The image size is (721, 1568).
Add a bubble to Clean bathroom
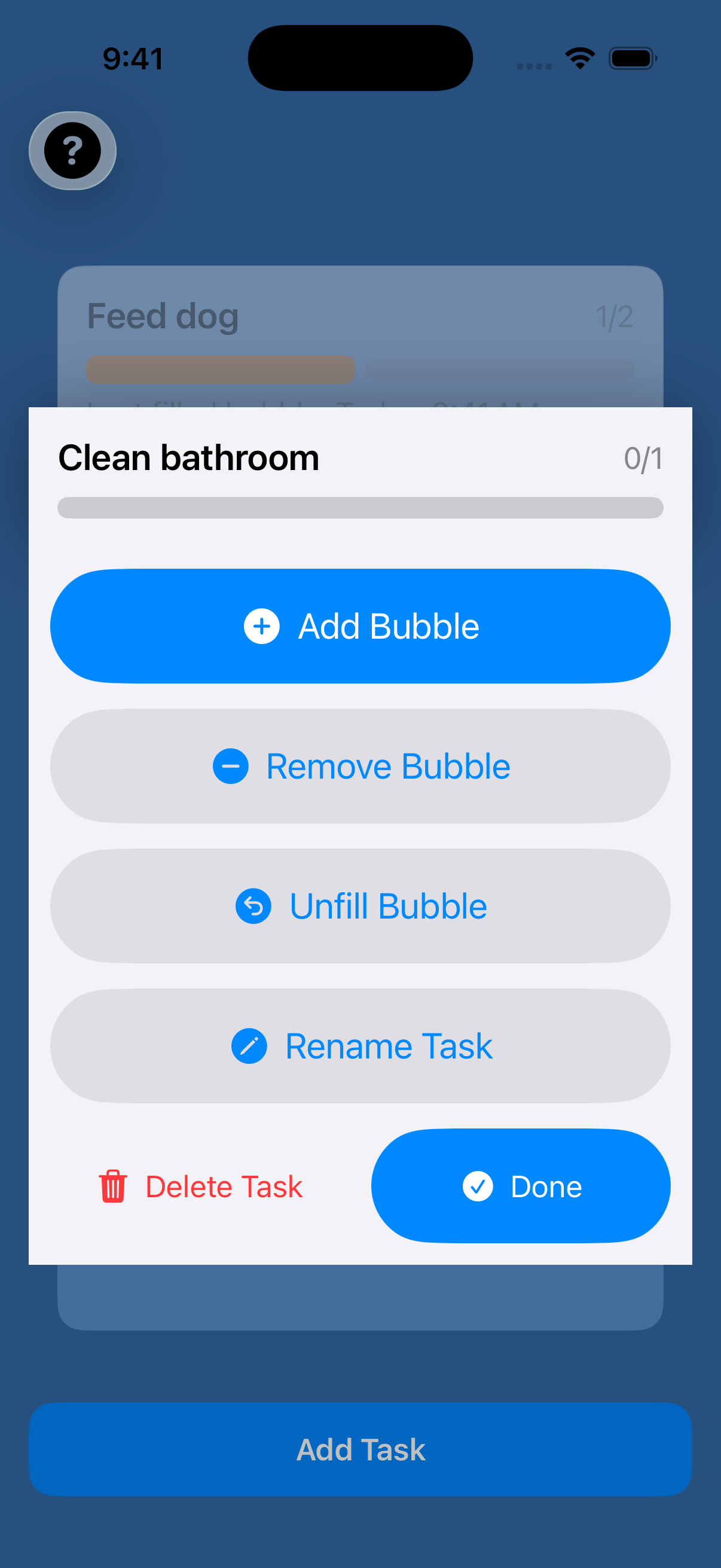[x=360, y=626]
